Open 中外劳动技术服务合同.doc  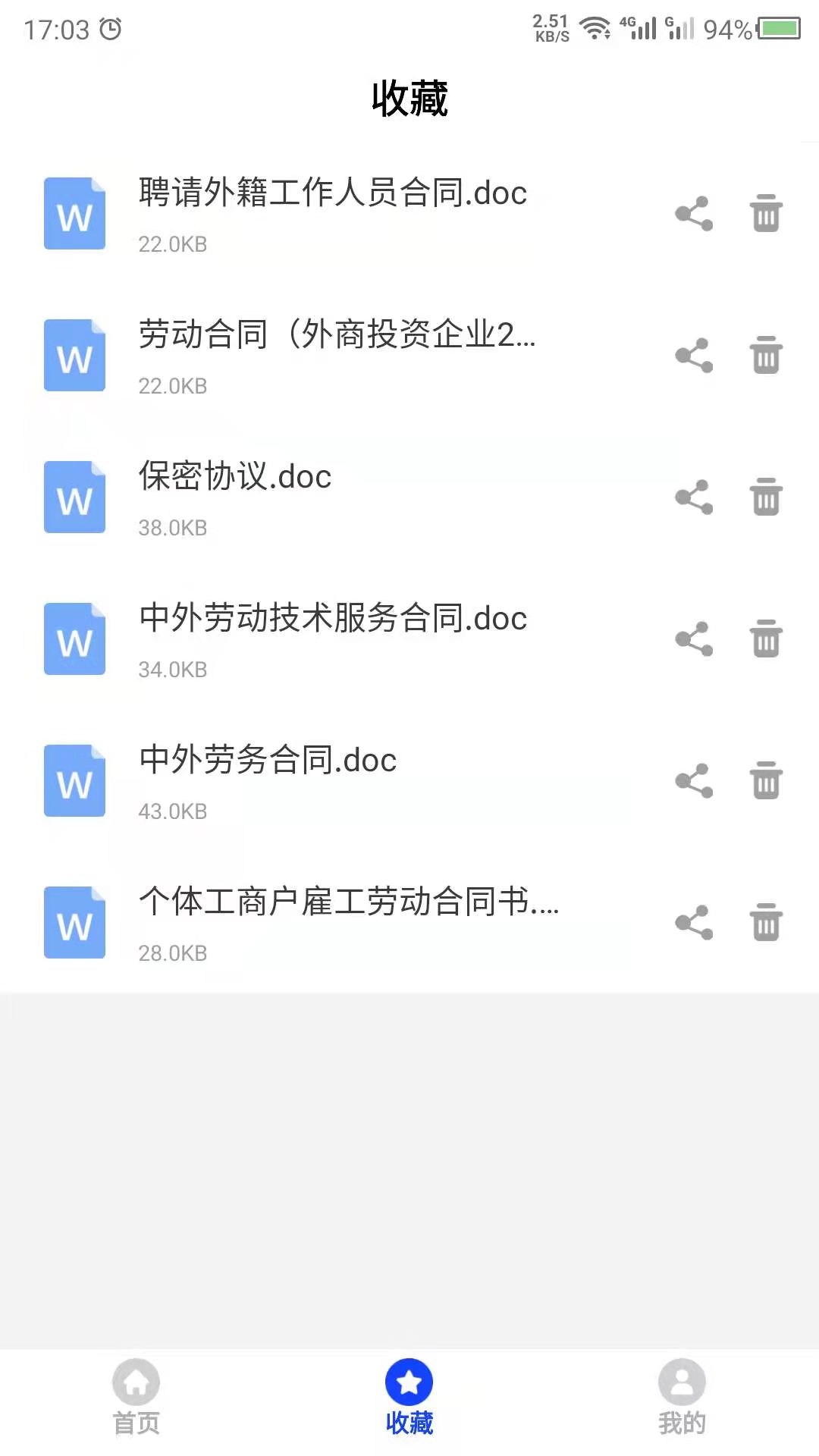pos(332,619)
